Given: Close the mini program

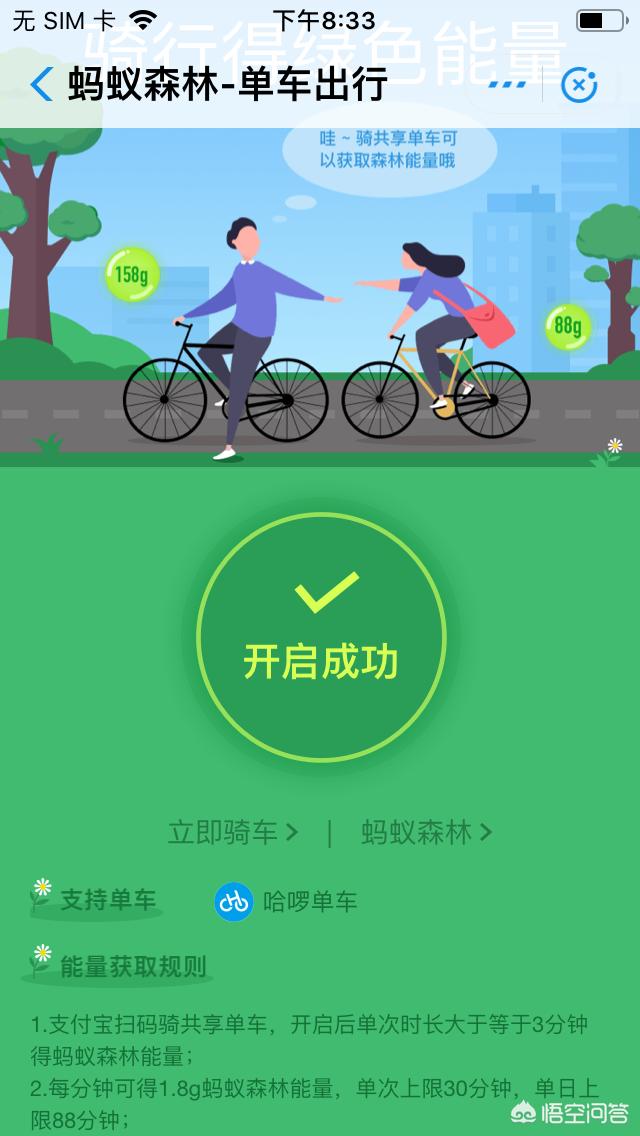Looking at the screenshot, I should [x=579, y=85].
